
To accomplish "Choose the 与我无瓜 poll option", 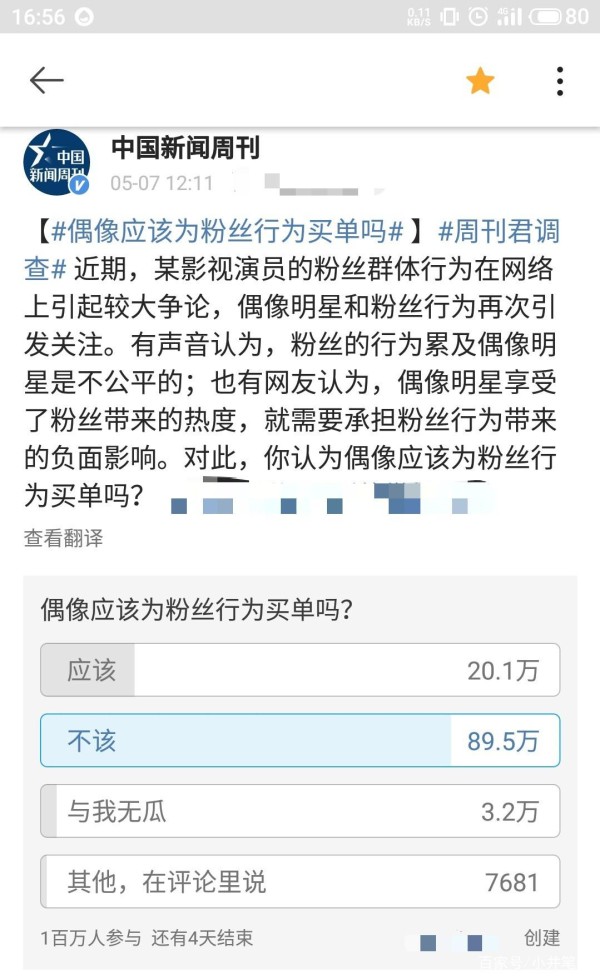I will [300, 811].
